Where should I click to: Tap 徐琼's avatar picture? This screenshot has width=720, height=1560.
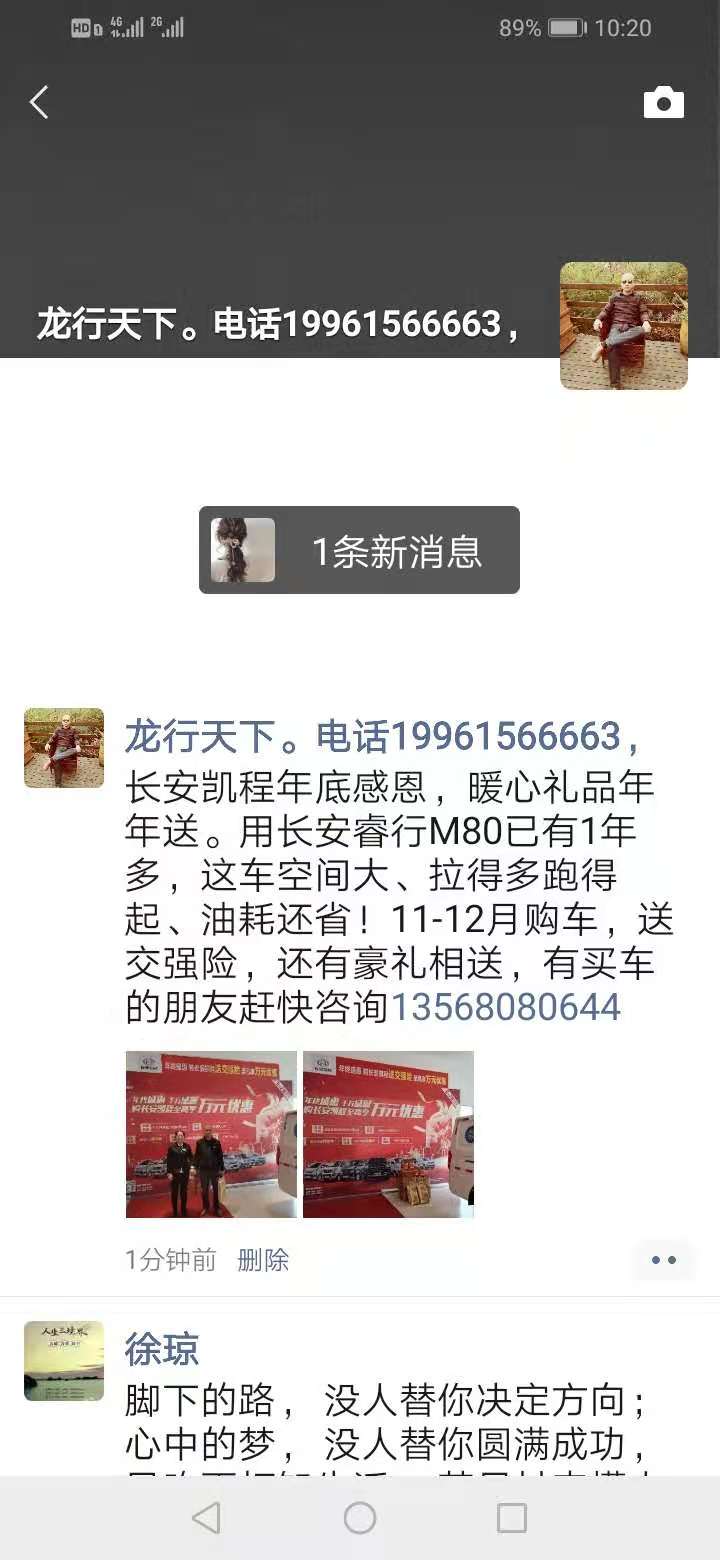point(64,1360)
